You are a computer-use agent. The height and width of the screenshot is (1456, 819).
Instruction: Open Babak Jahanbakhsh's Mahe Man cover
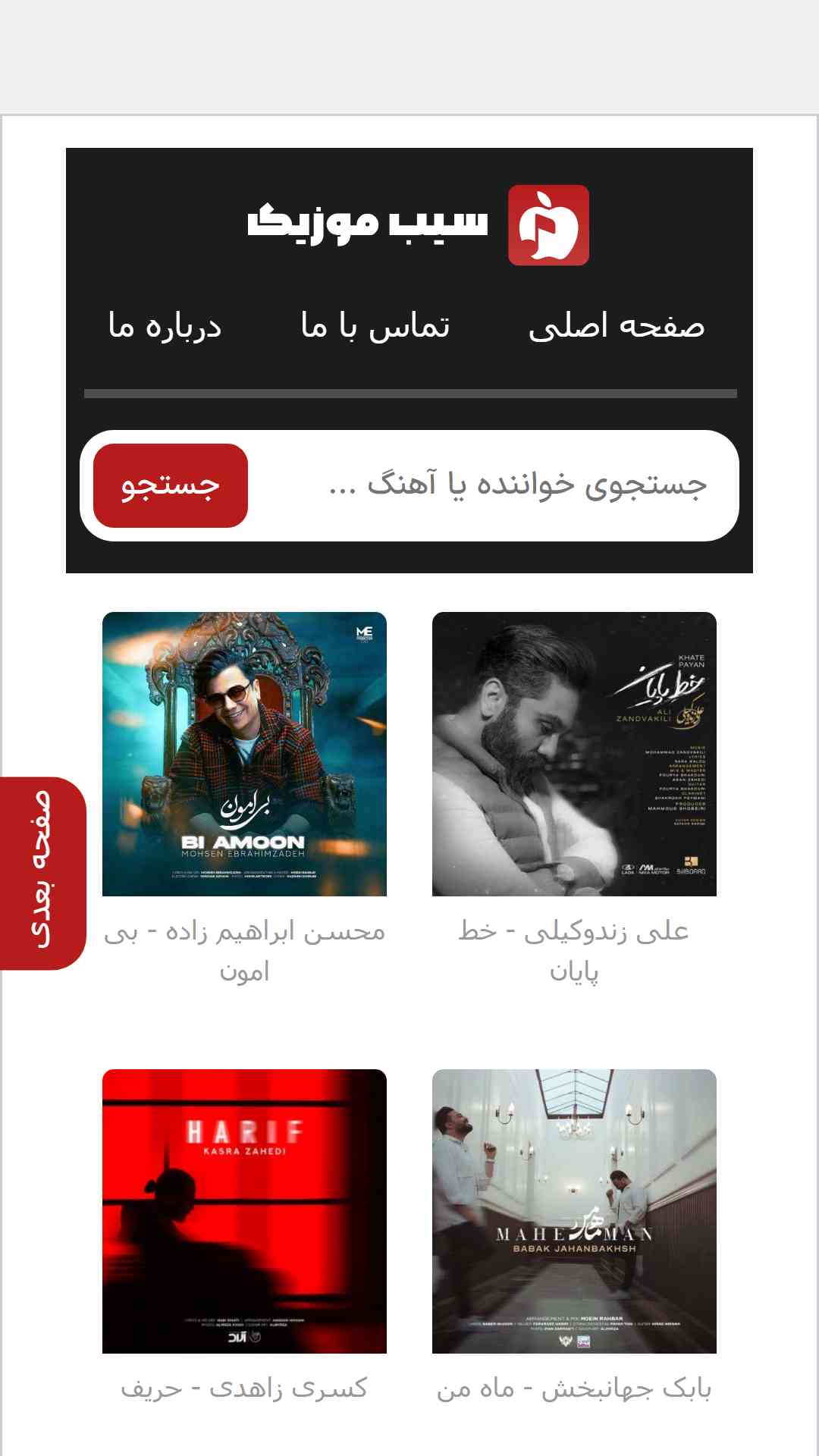pyautogui.click(x=574, y=1211)
